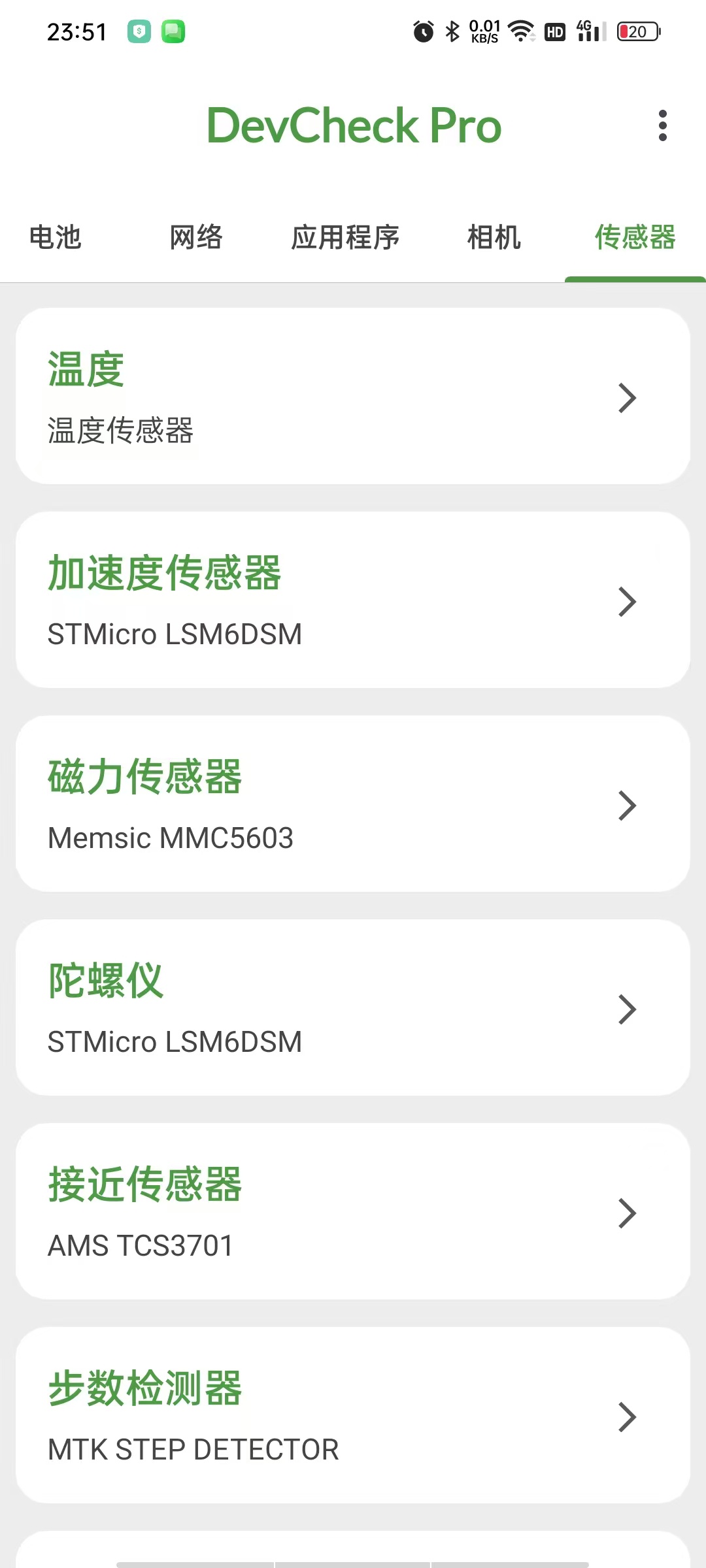
Task: Switch to the 电池 tab
Action: pos(56,237)
